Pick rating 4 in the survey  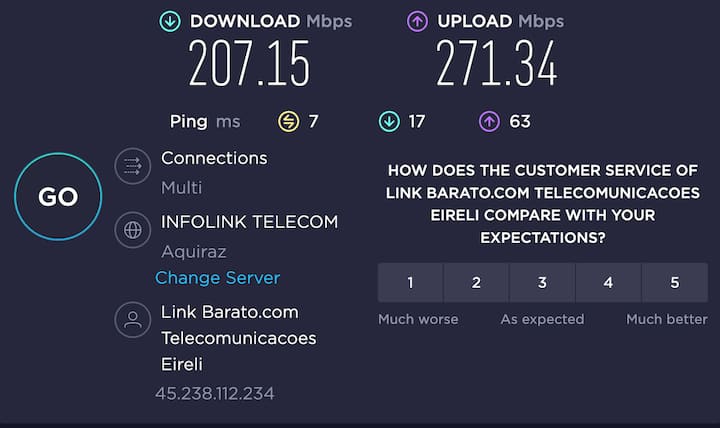[608, 283]
